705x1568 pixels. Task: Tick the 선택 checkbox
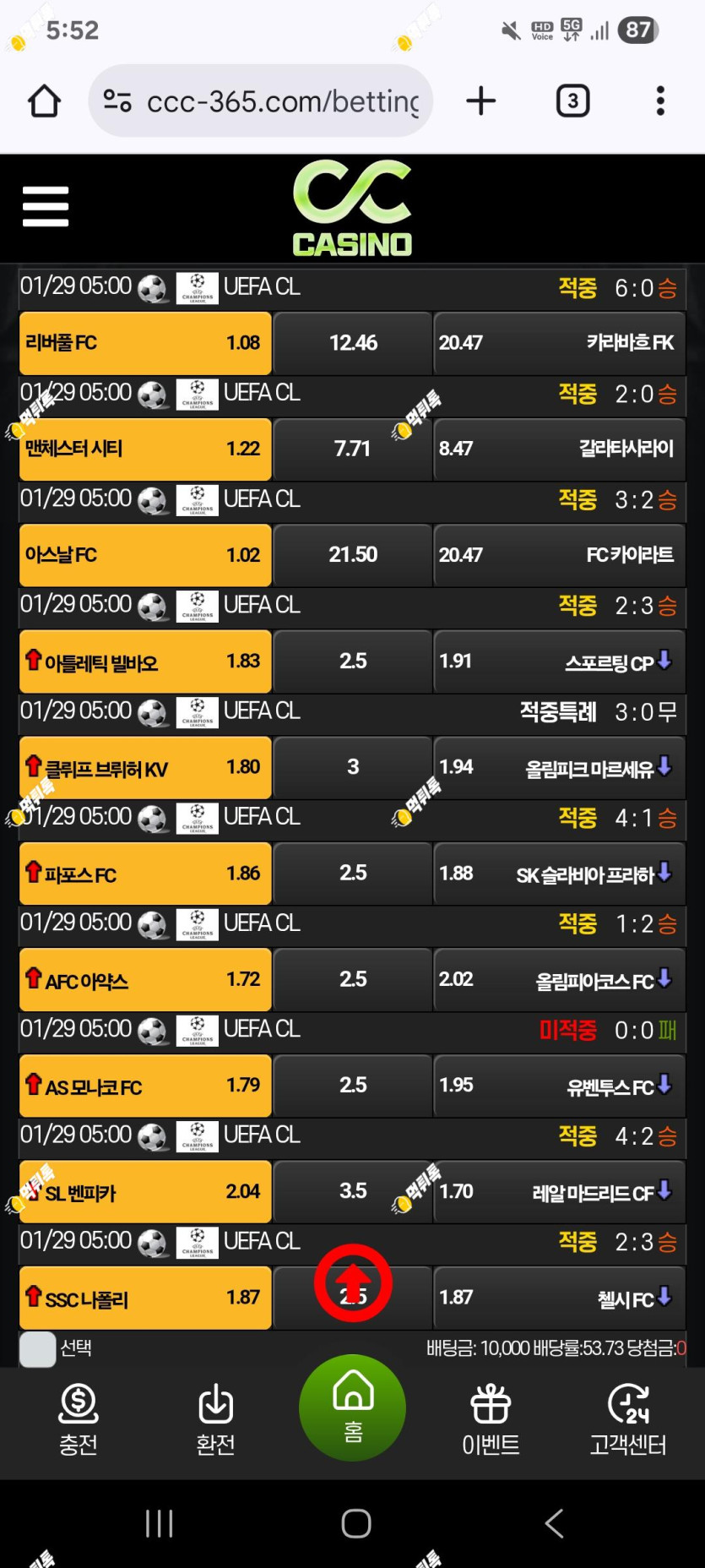(38, 1349)
